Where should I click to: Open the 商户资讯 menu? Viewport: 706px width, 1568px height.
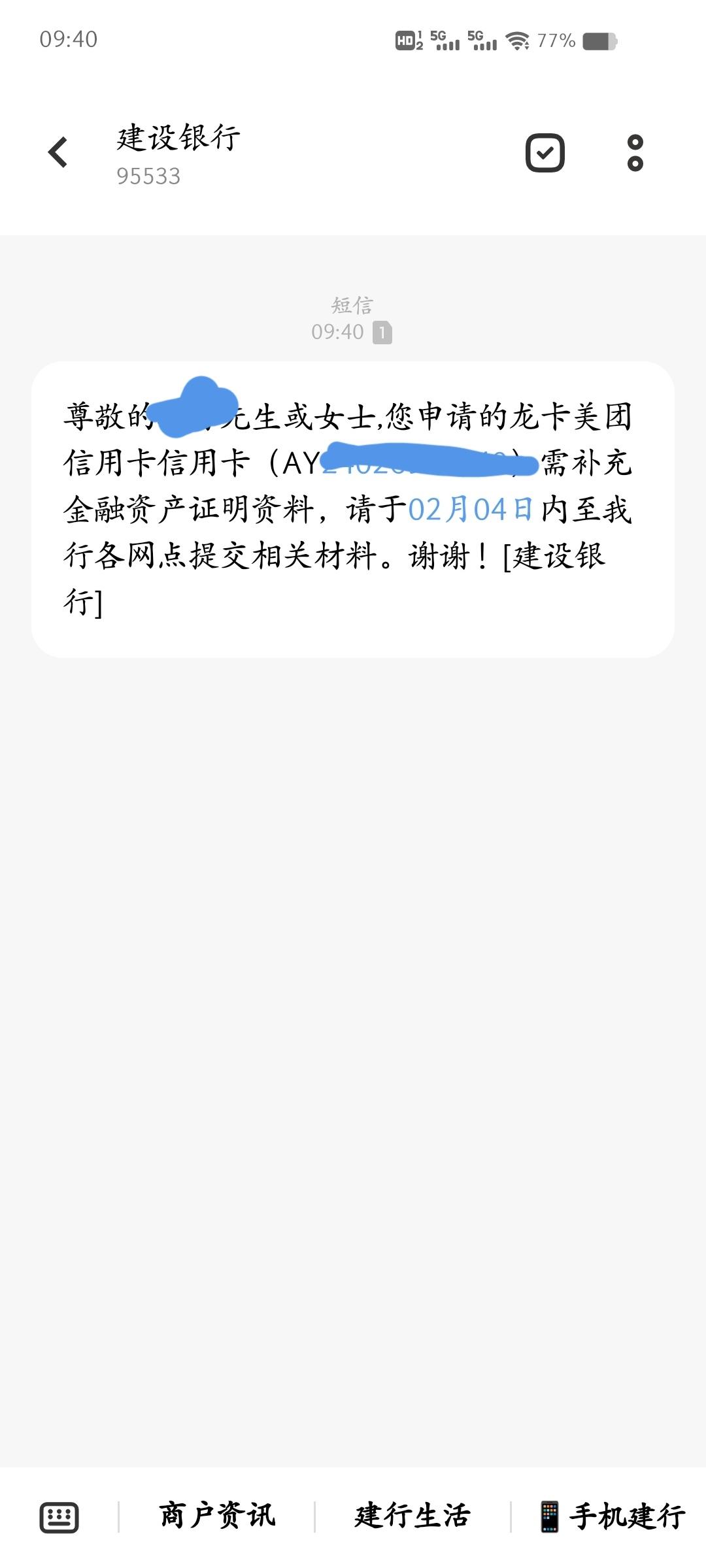point(217,1516)
